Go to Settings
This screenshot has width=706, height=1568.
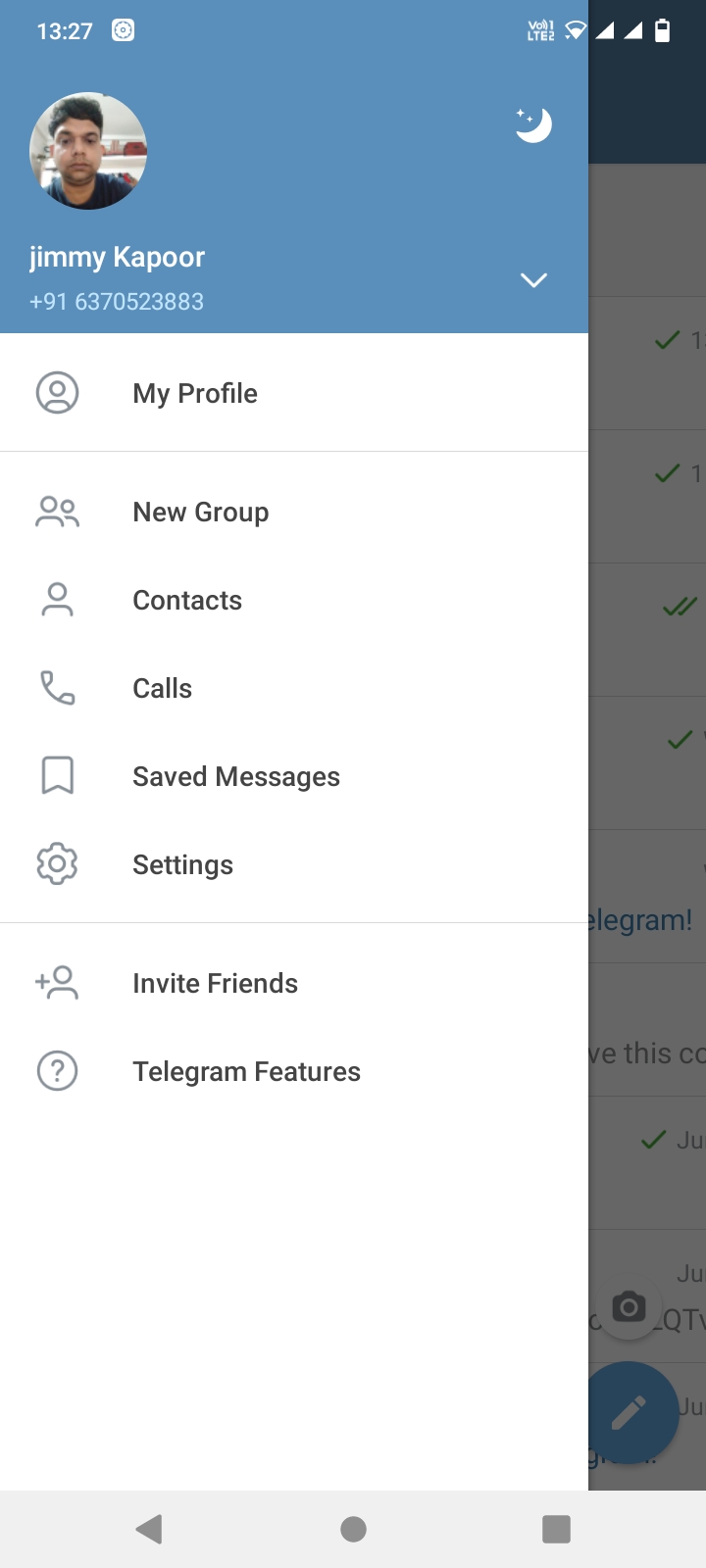(183, 864)
